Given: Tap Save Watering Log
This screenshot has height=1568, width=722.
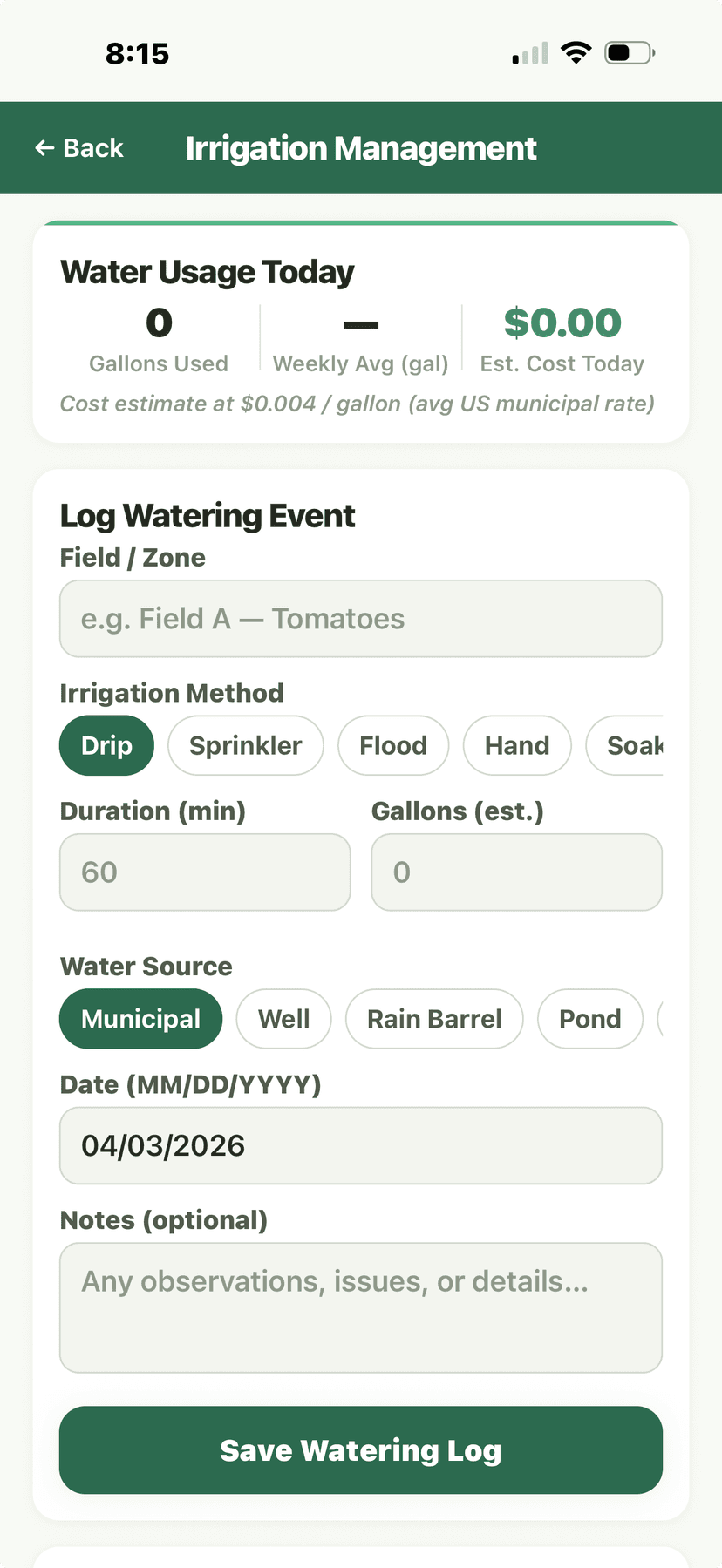Looking at the screenshot, I should 361,1449.
